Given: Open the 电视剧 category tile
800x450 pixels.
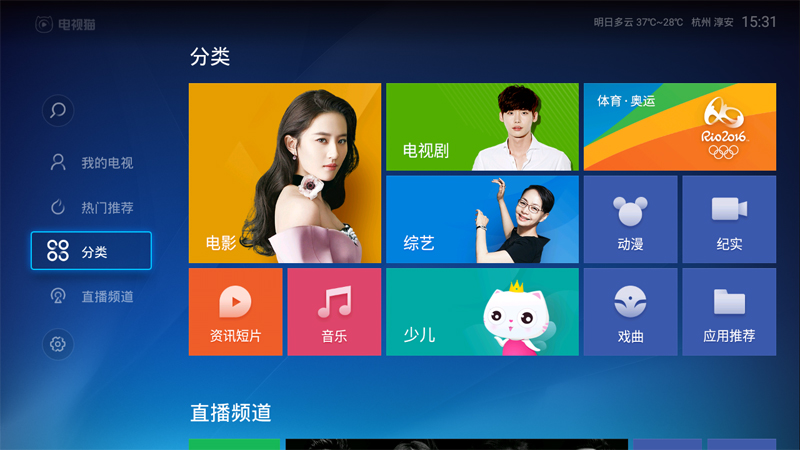Looking at the screenshot, I should [481, 127].
